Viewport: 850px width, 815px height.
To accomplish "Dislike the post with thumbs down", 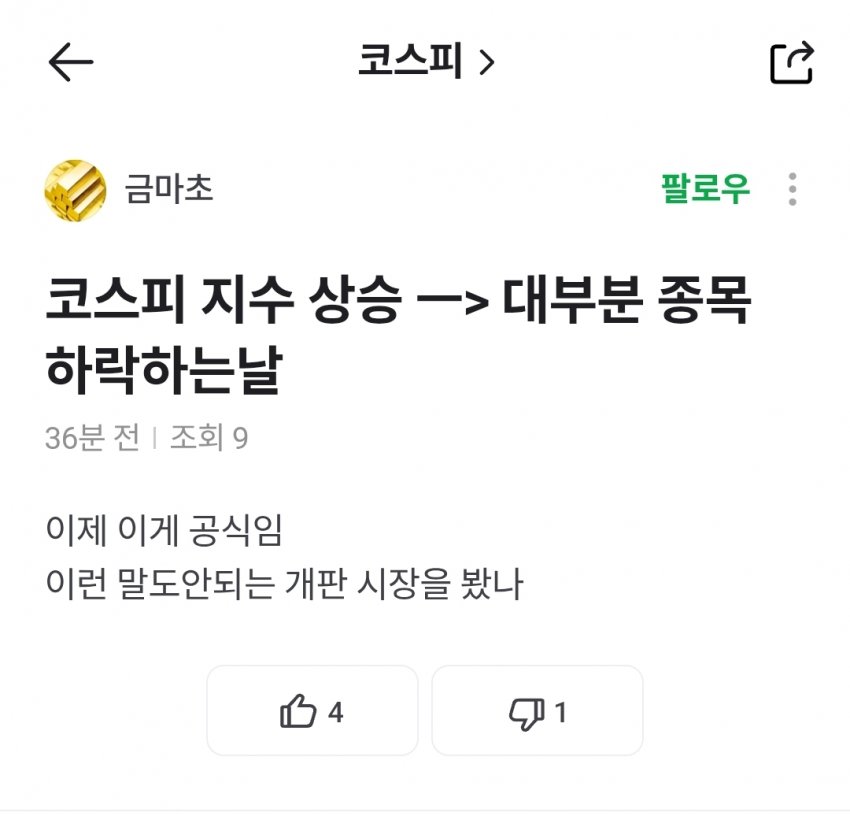I will pyautogui.click(x=537, y=710).
